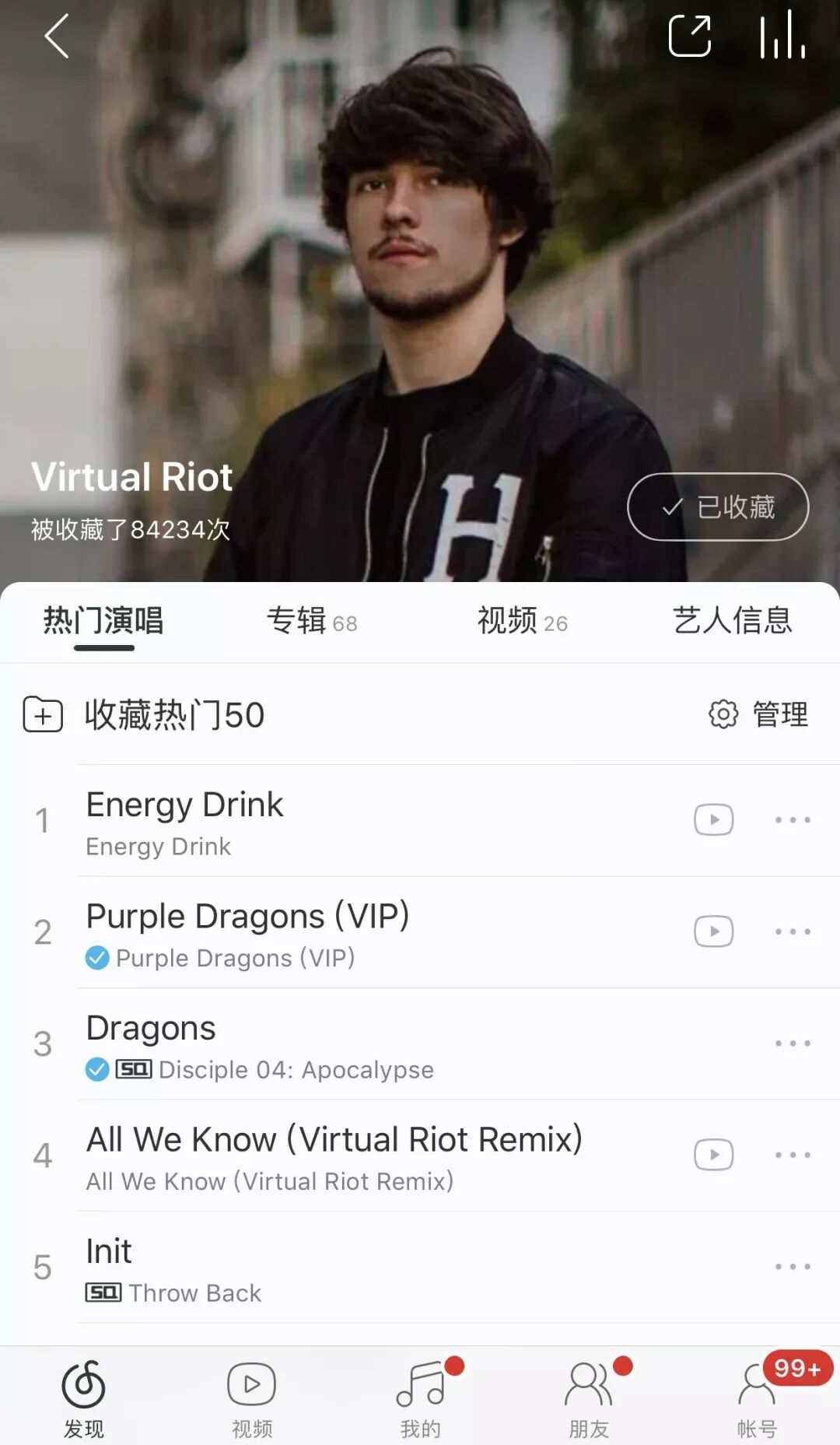Open the now playing bars icon
The height and width of the screenshot is (1445, 840).
[782, 35]
